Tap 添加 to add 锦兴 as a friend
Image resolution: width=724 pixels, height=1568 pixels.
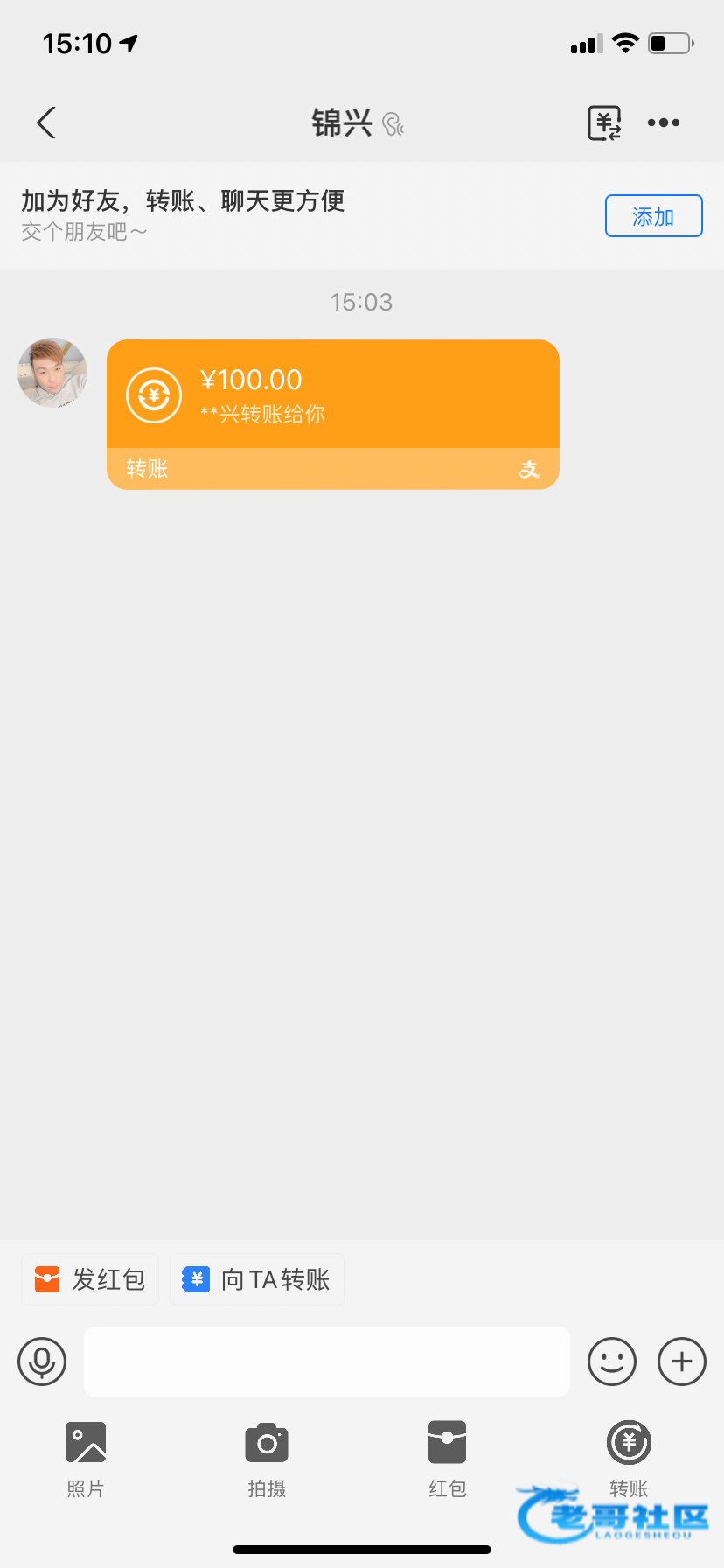[653, 216]
